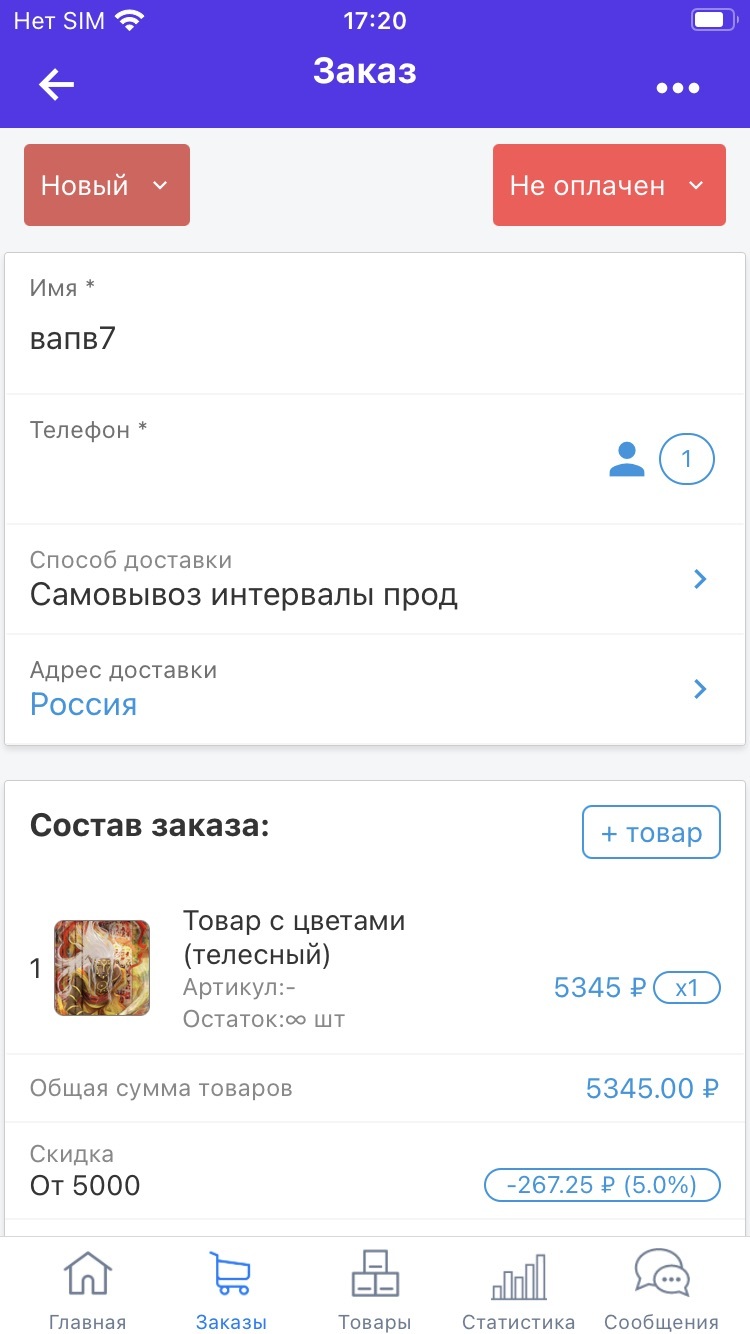Image resolution: width=750 pixels, height=1334 pixels.
Task: Change quantity via the 'x1' chip
Action: click(686, 989)
